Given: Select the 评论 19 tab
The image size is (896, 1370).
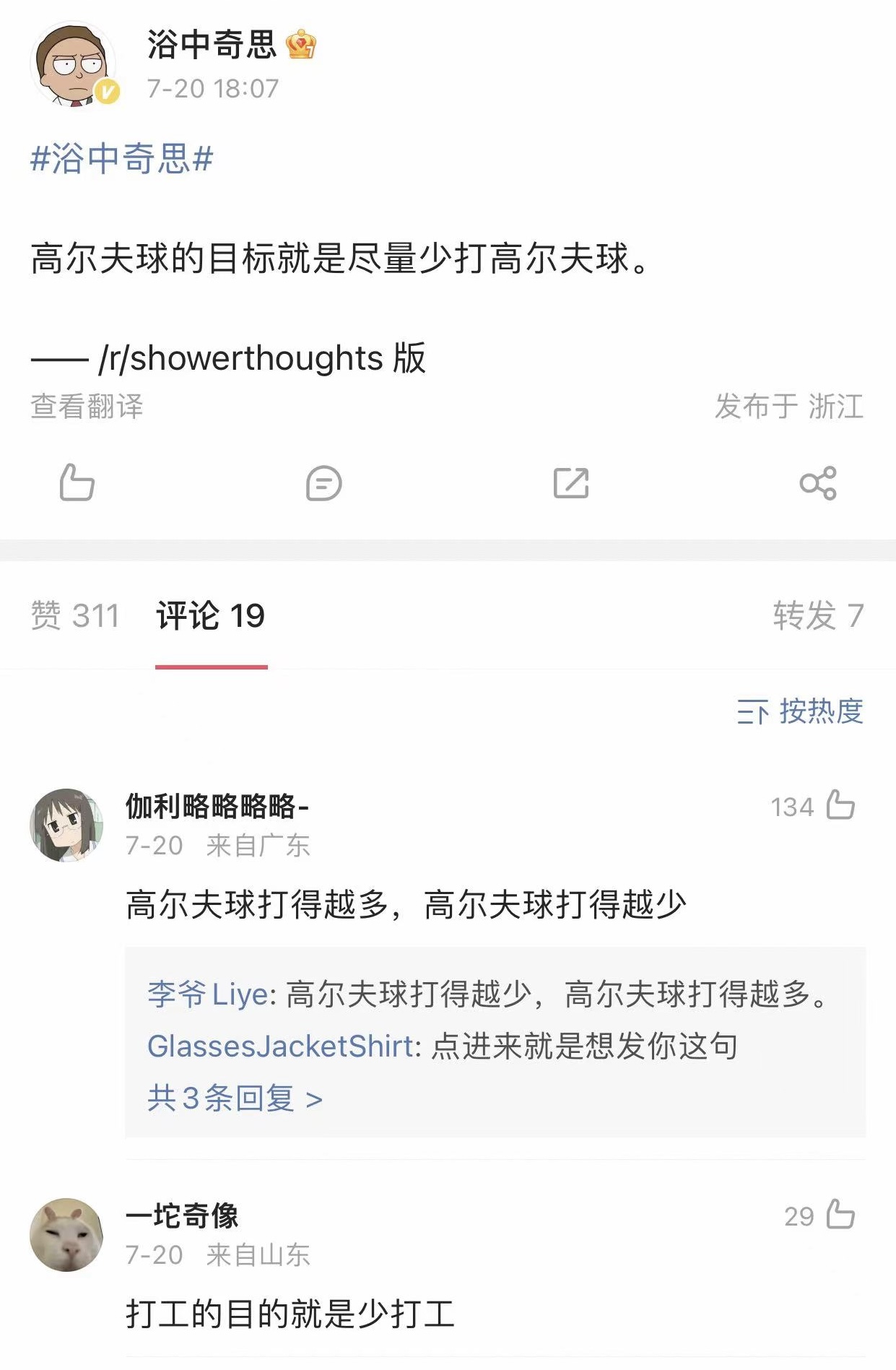Looking at the screenshot, I should pyautogui.click(x=211, y=616).
